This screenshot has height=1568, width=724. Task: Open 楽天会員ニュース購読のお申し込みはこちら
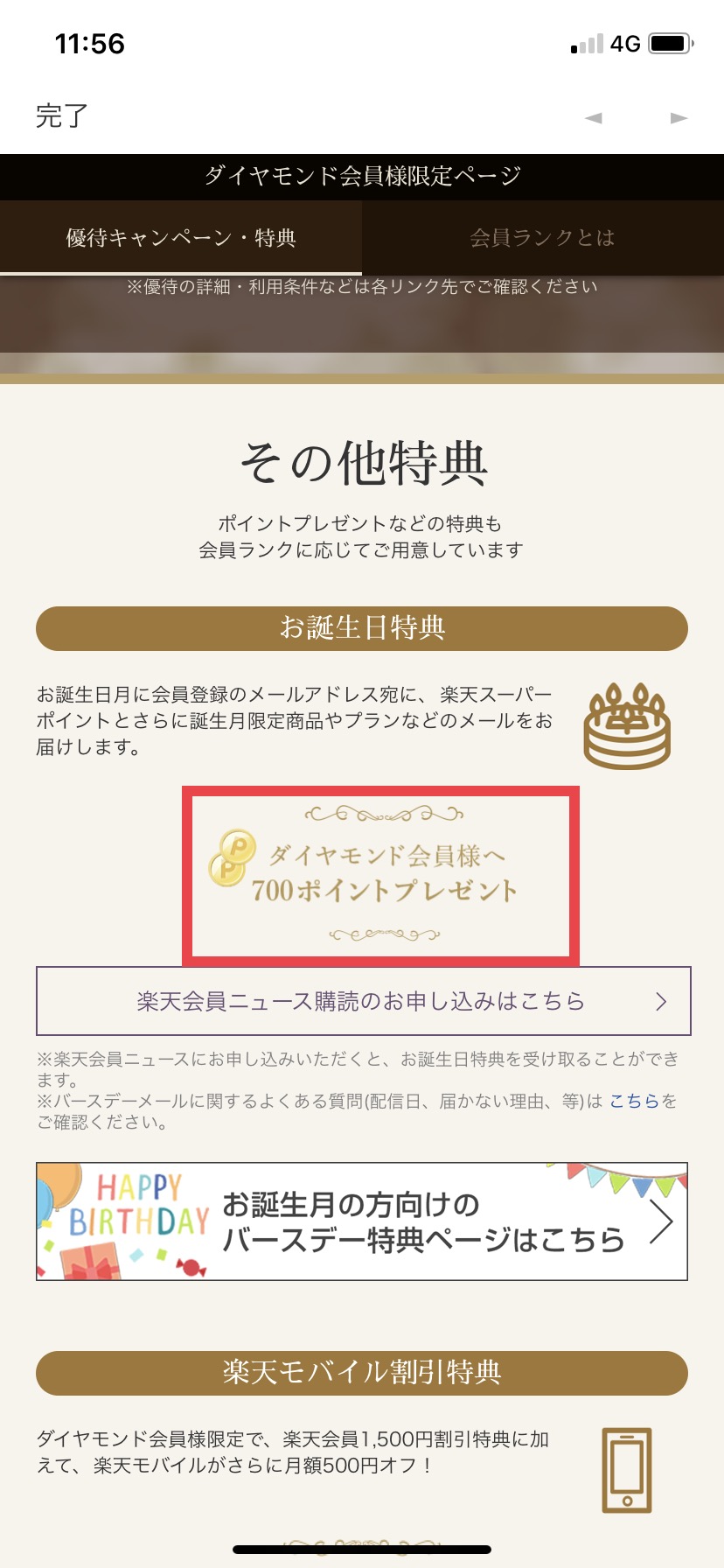coord(363,1001)
